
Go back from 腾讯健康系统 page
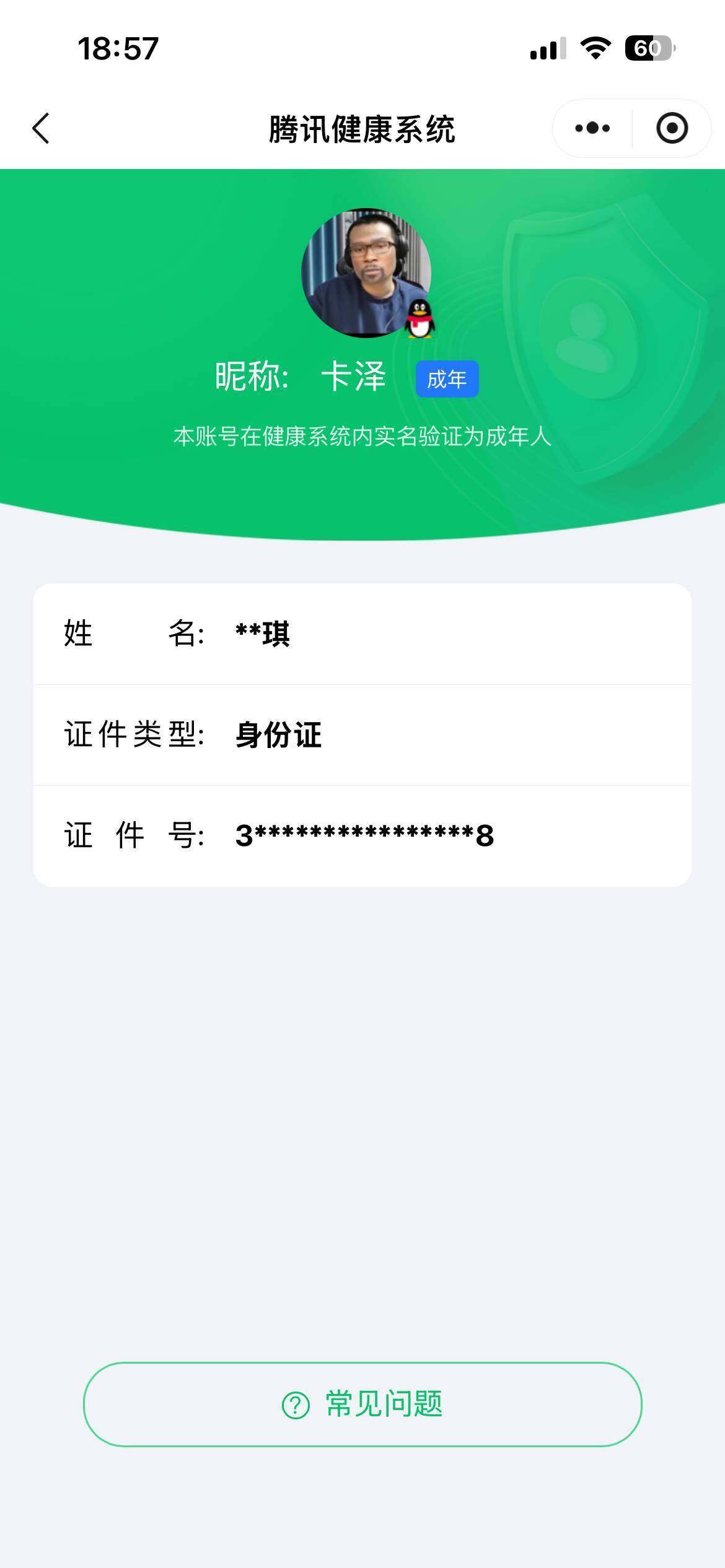point(41,128)
